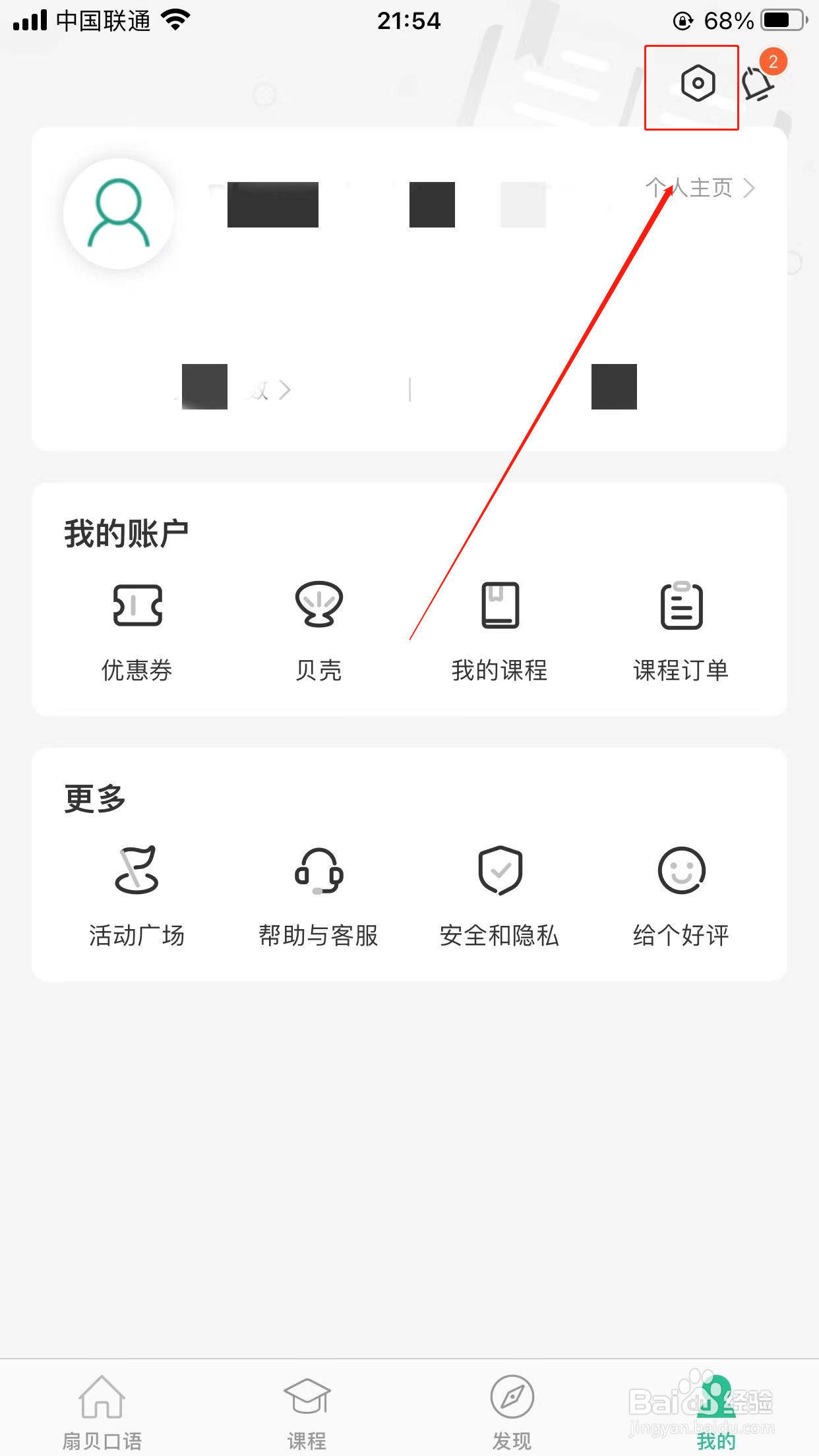Tap the user avatar picture
The height and width of the screenshot is (1456, 819).
click(x=117, y=212)
